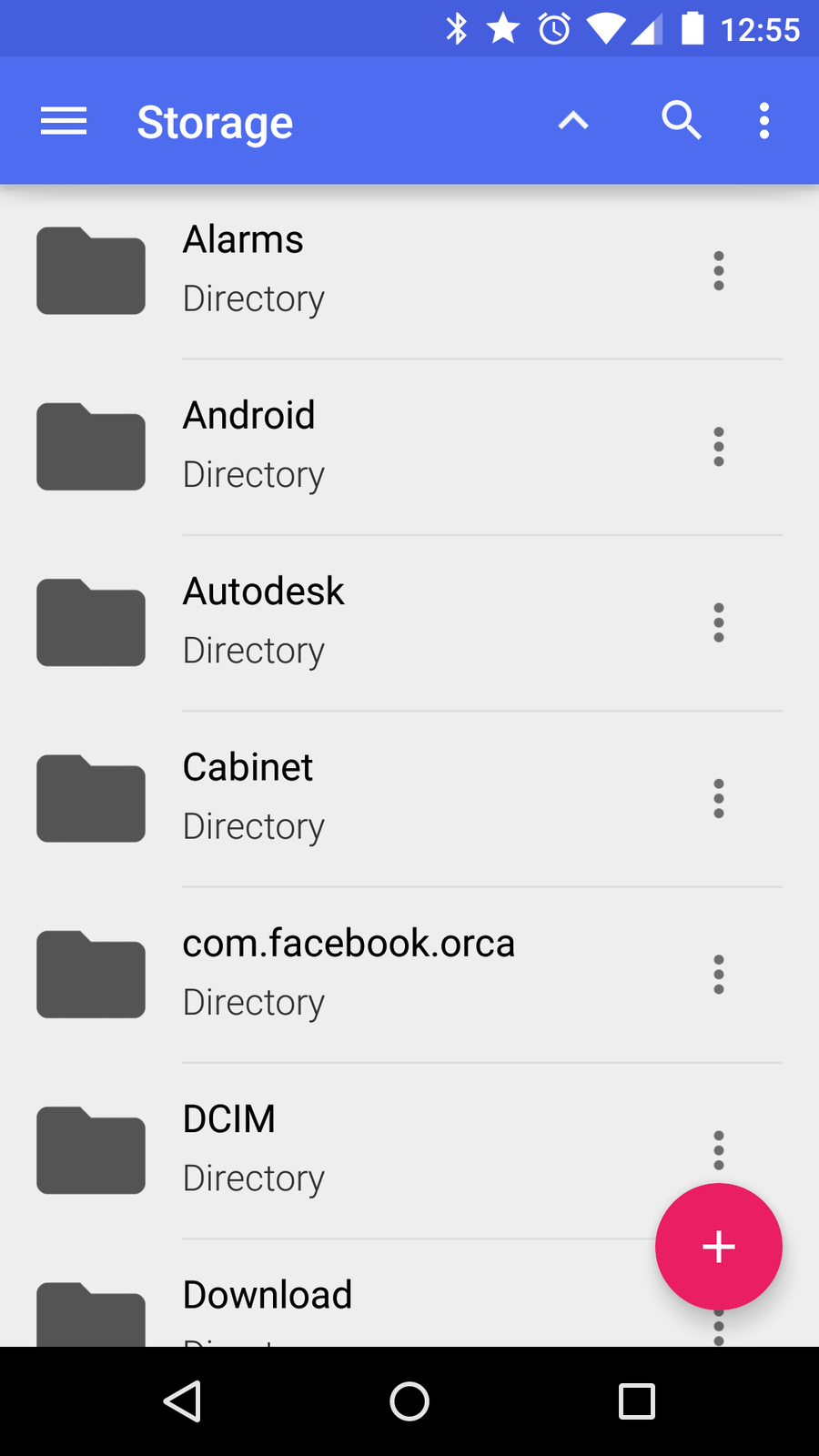Show options for the Android folder

click(719, 447)
